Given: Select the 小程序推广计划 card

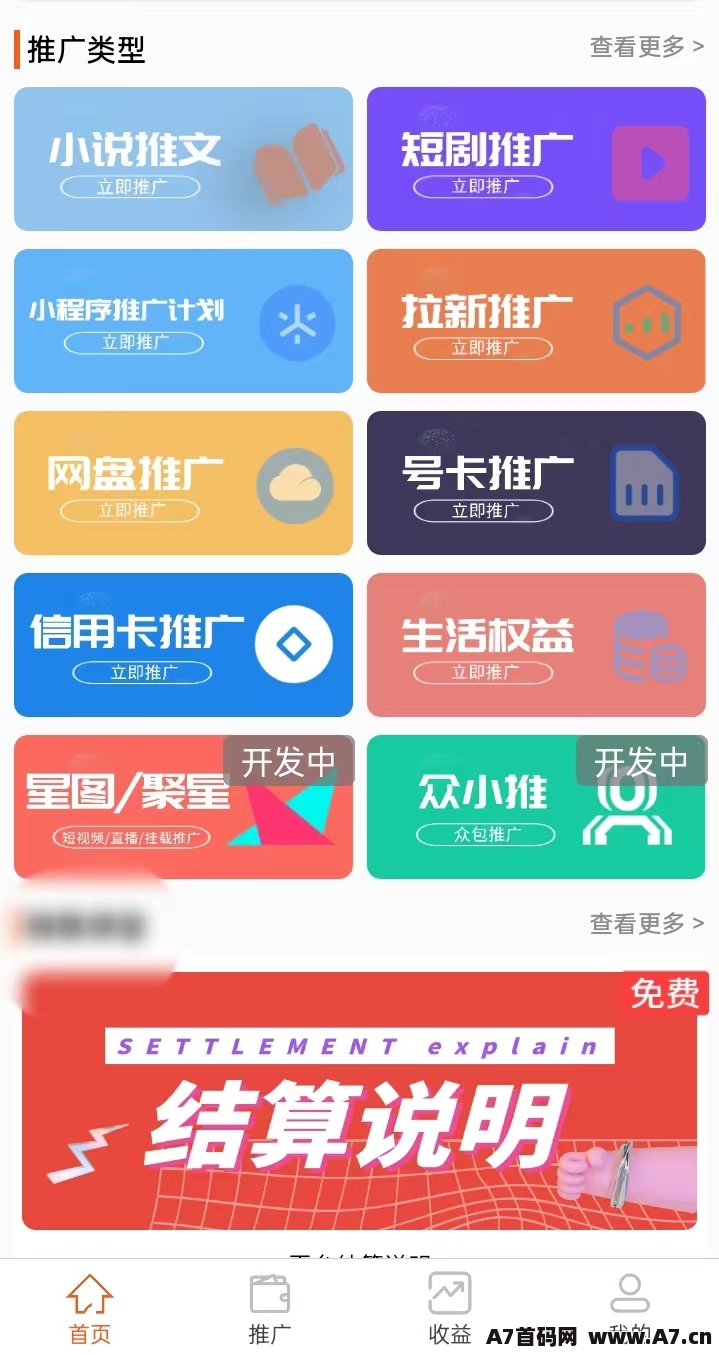Looking at the screenshot, I should 183,321.
